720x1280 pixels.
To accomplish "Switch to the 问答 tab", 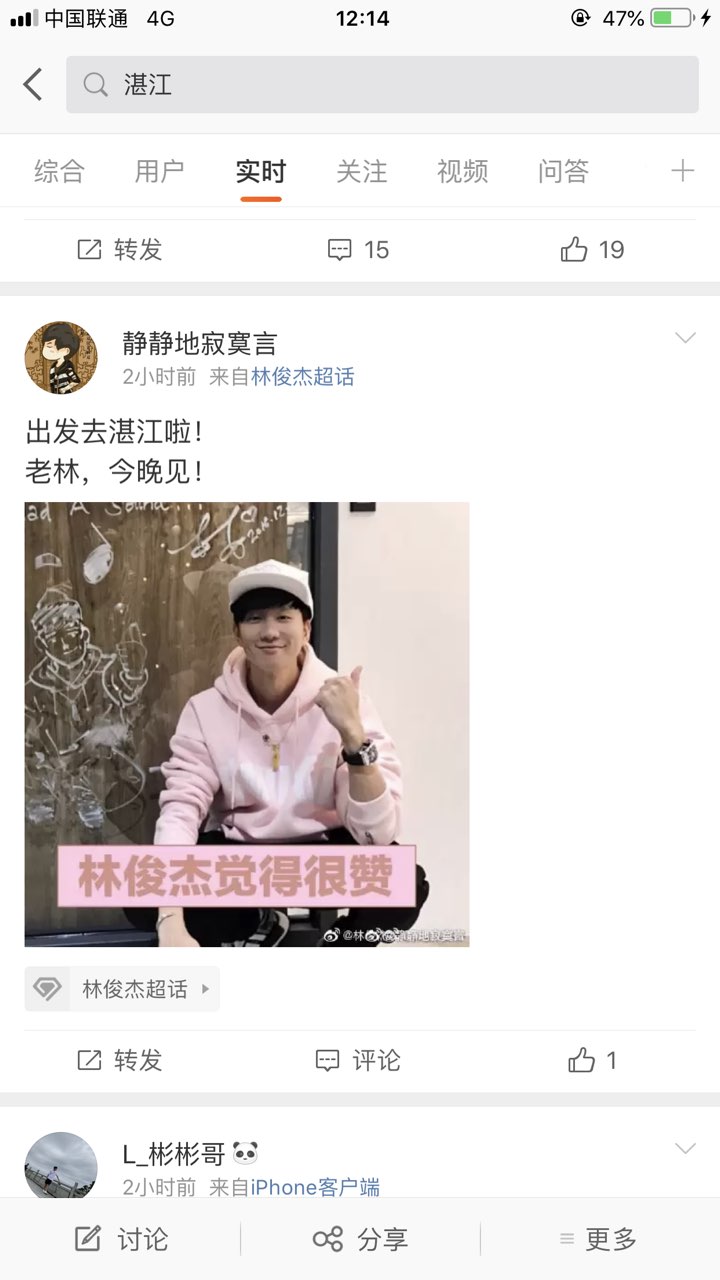I will coord(563,171).
